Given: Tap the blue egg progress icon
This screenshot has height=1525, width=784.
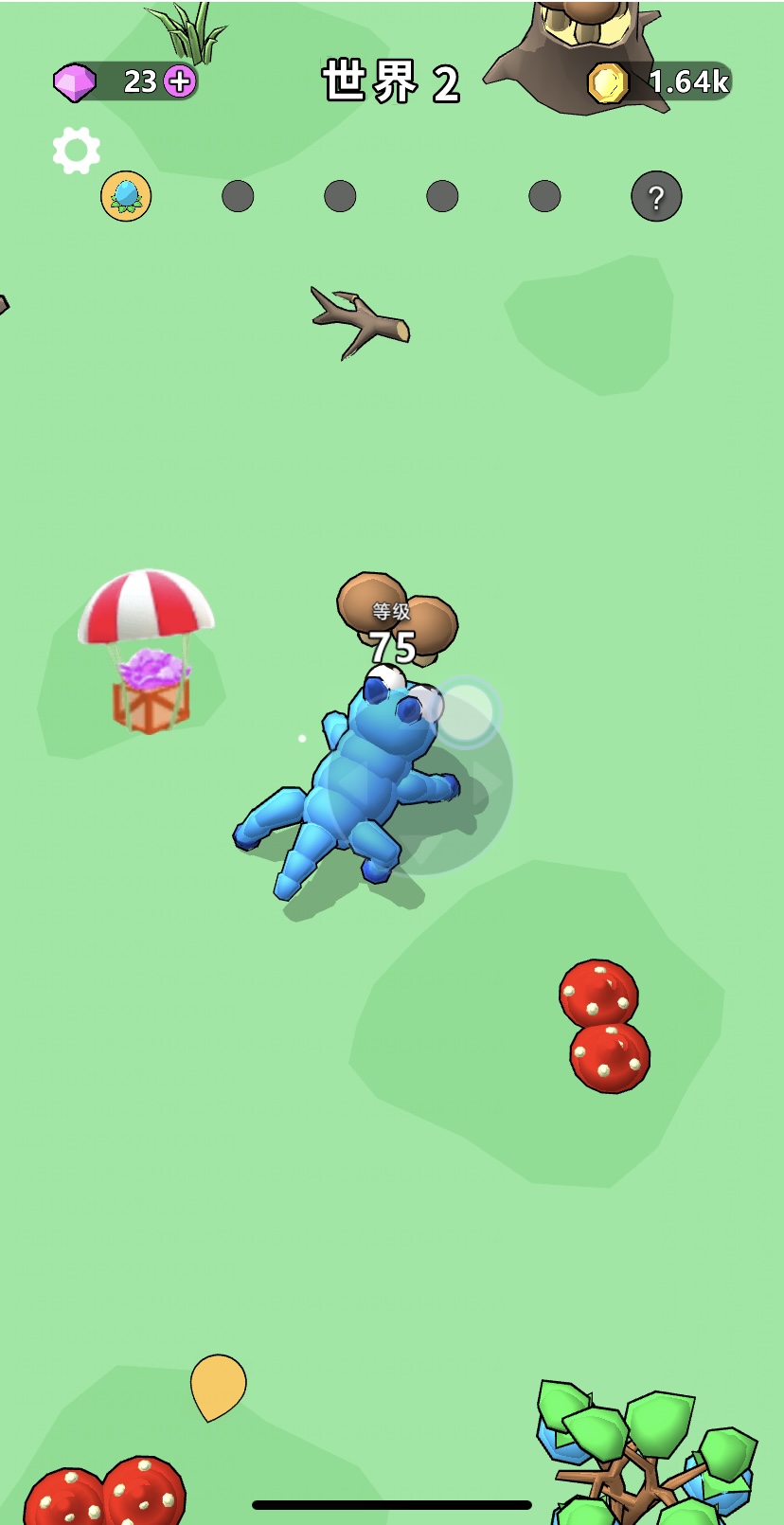Looking at the screenshot, I should point(126,196).
